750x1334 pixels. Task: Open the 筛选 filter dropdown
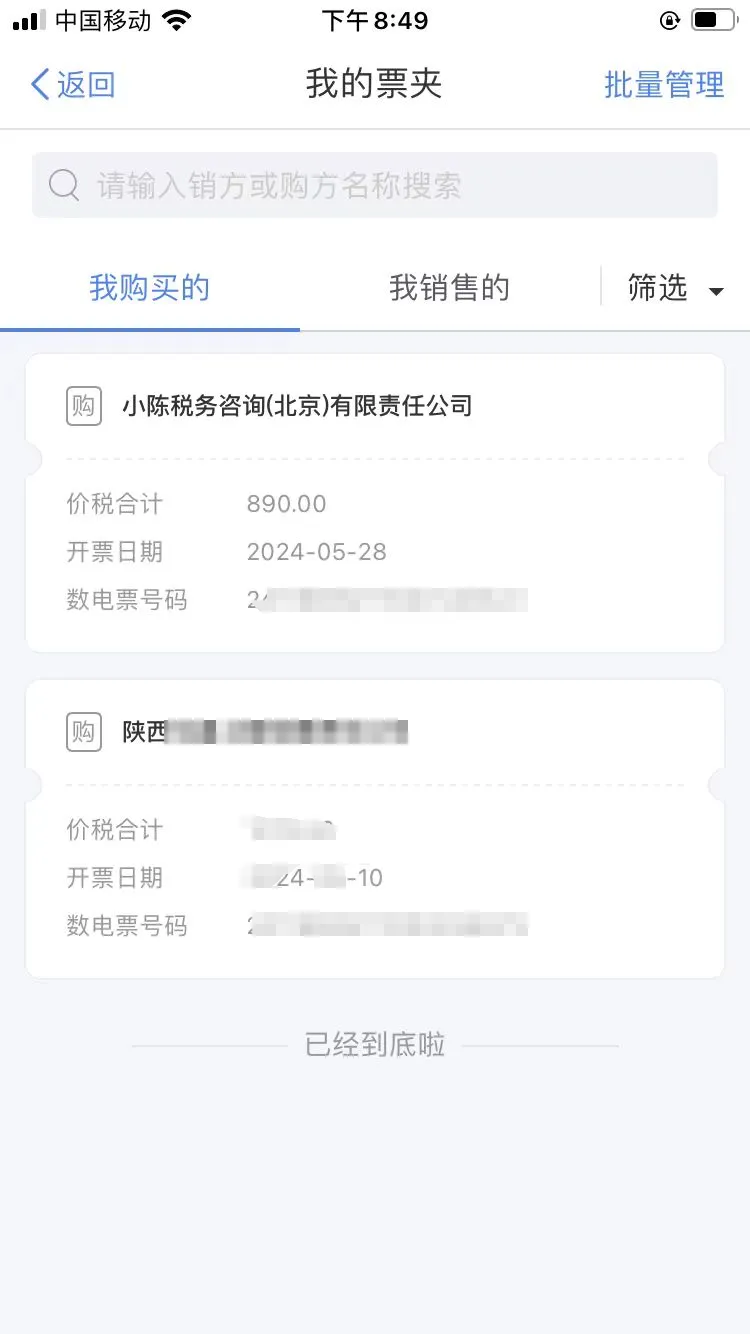(x=661, y=289)
